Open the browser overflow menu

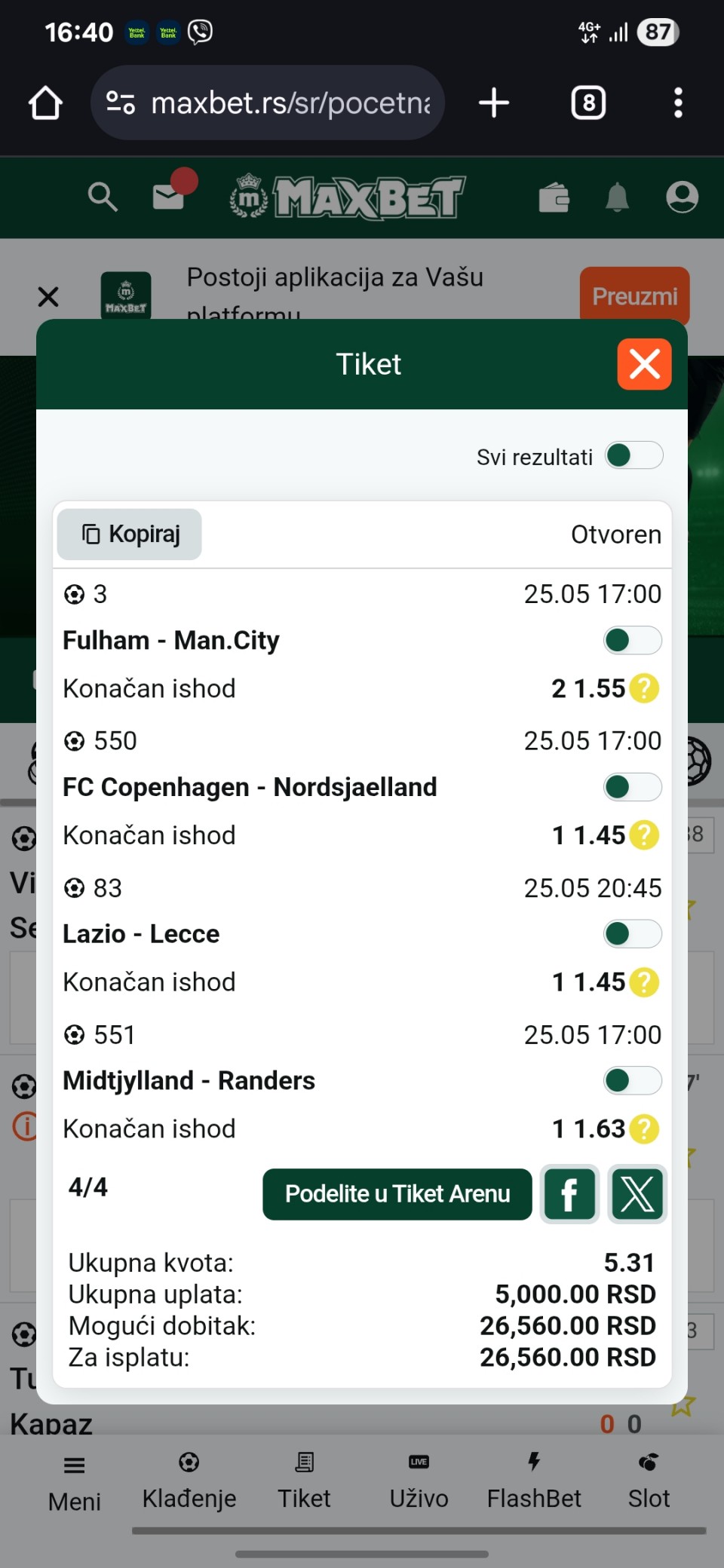678,103
